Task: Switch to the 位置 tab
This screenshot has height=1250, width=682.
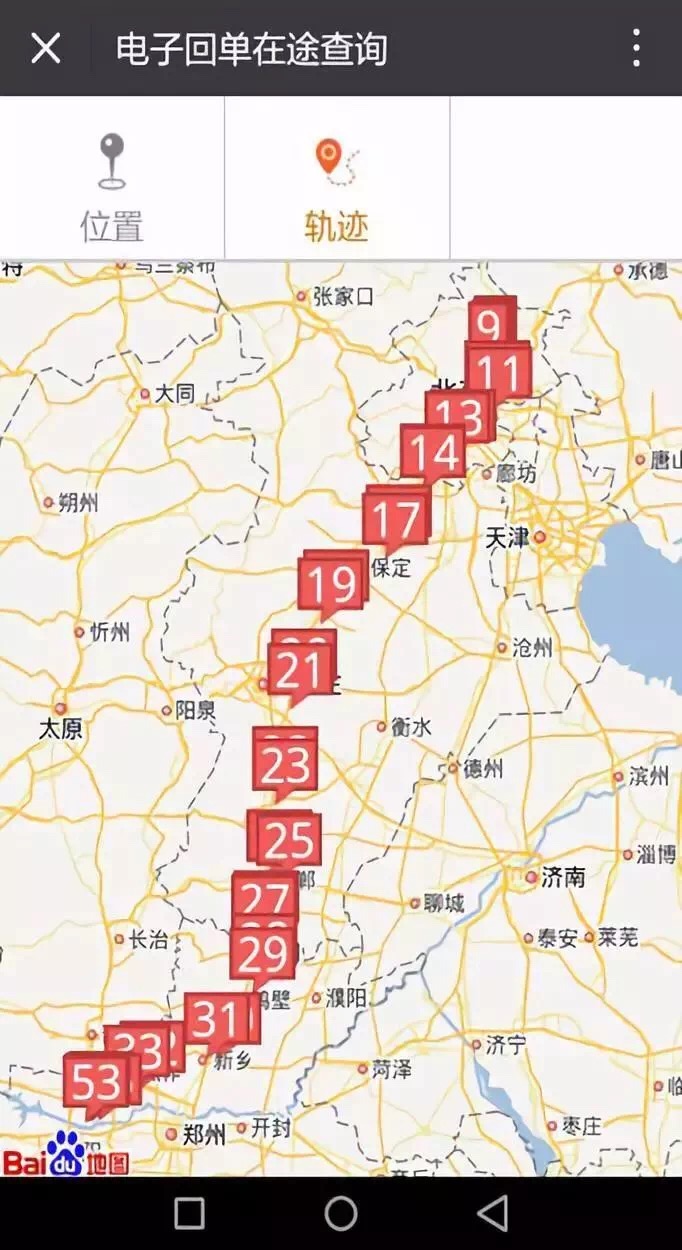Action: click(112, 188)
